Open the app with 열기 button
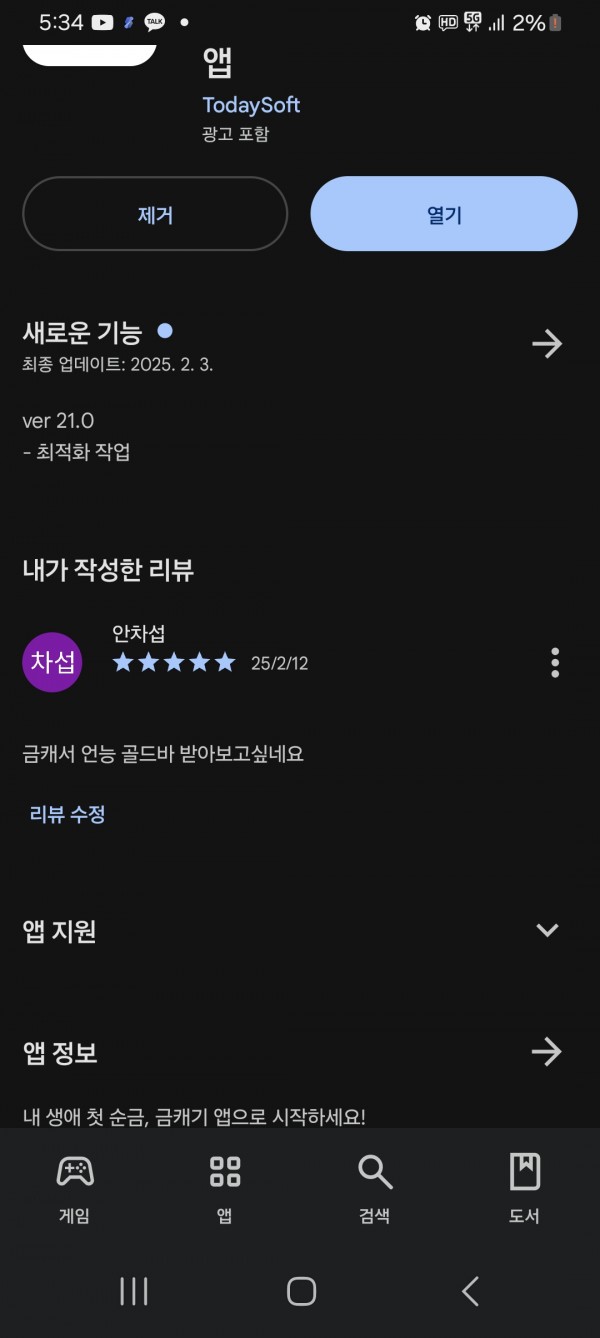The image size is (600, 1338). [444, 214]
